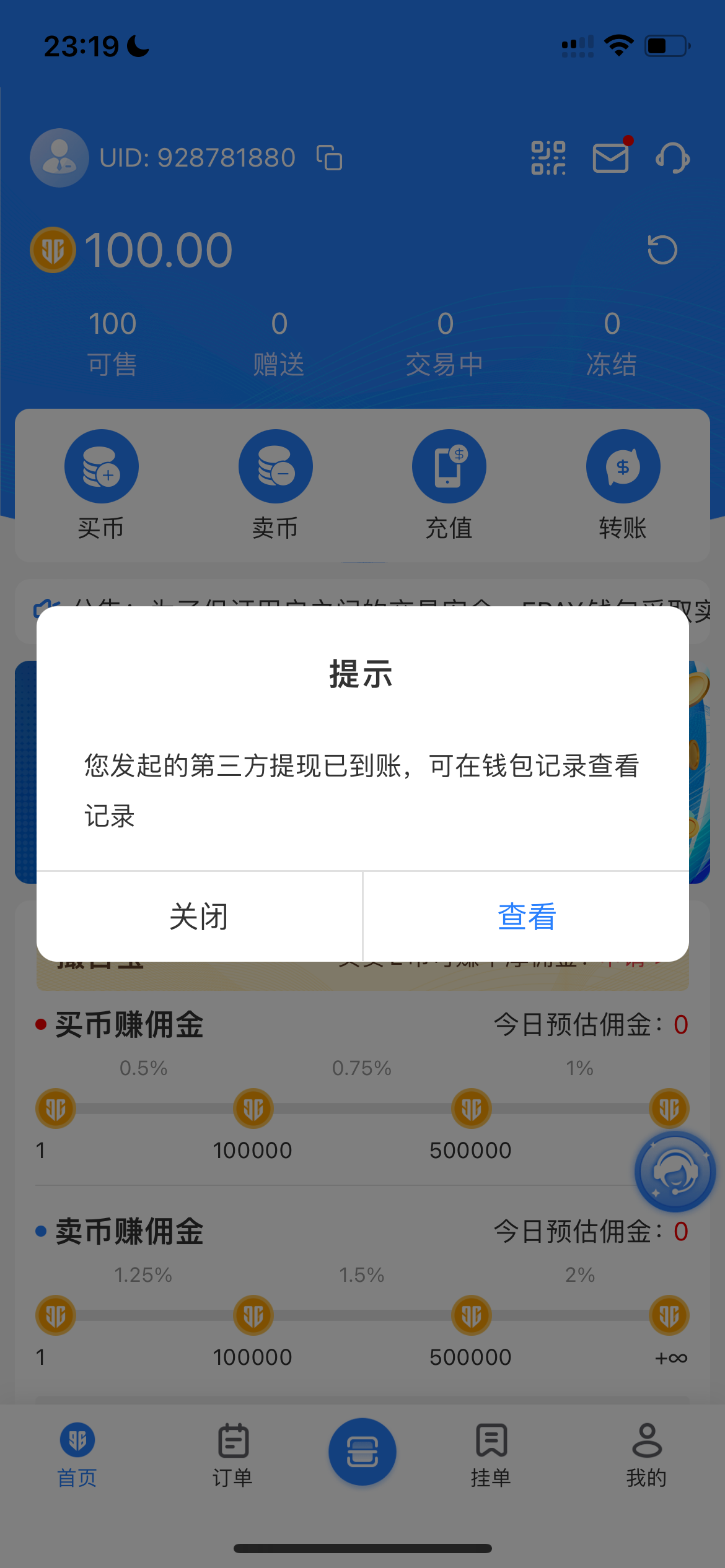The height and width of the screenshot is (1568, 725).
Task: Open 转账 transfer
Action: click(x=623, y=484)
